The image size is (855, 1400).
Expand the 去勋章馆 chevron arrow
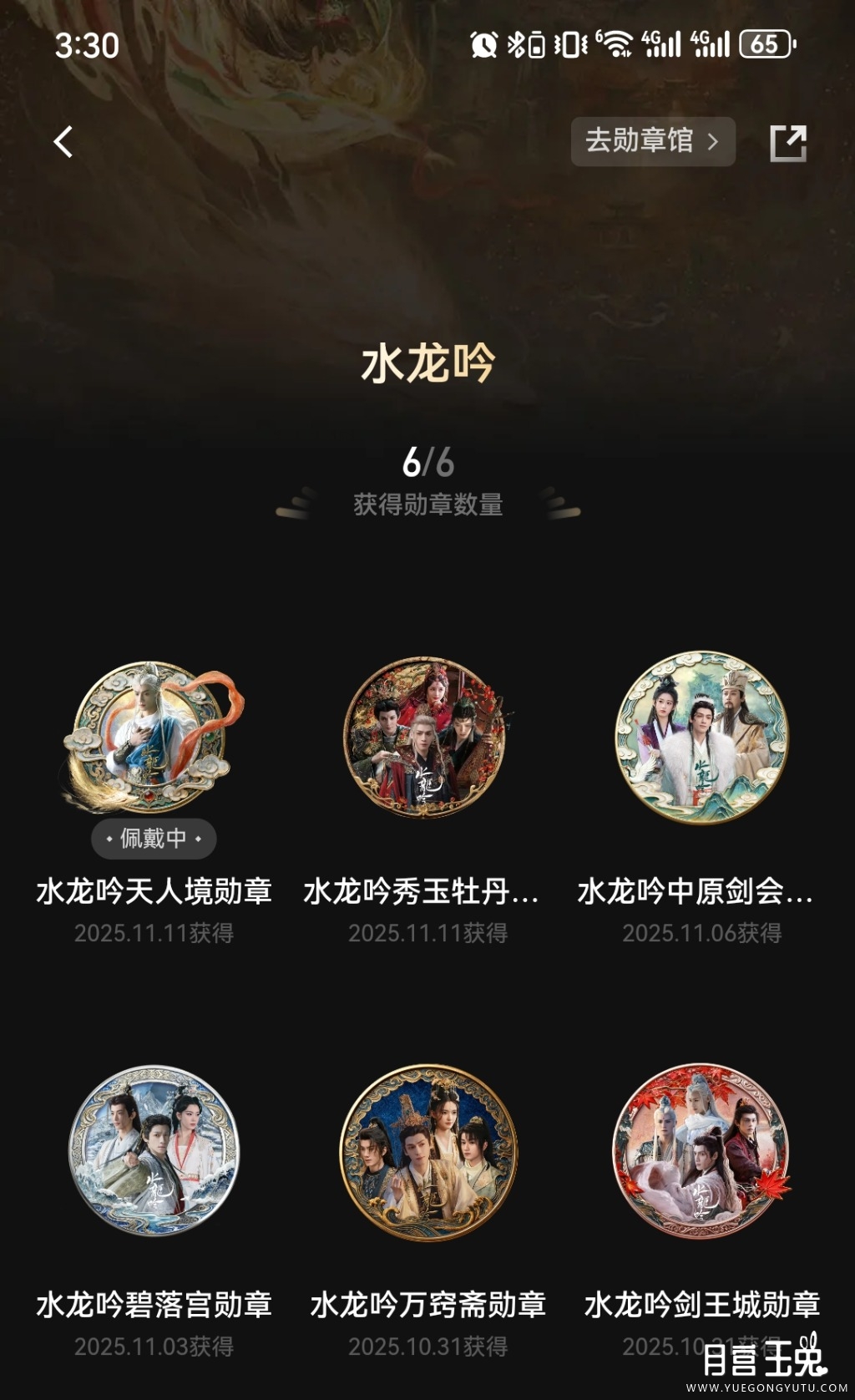pos(714,142)
